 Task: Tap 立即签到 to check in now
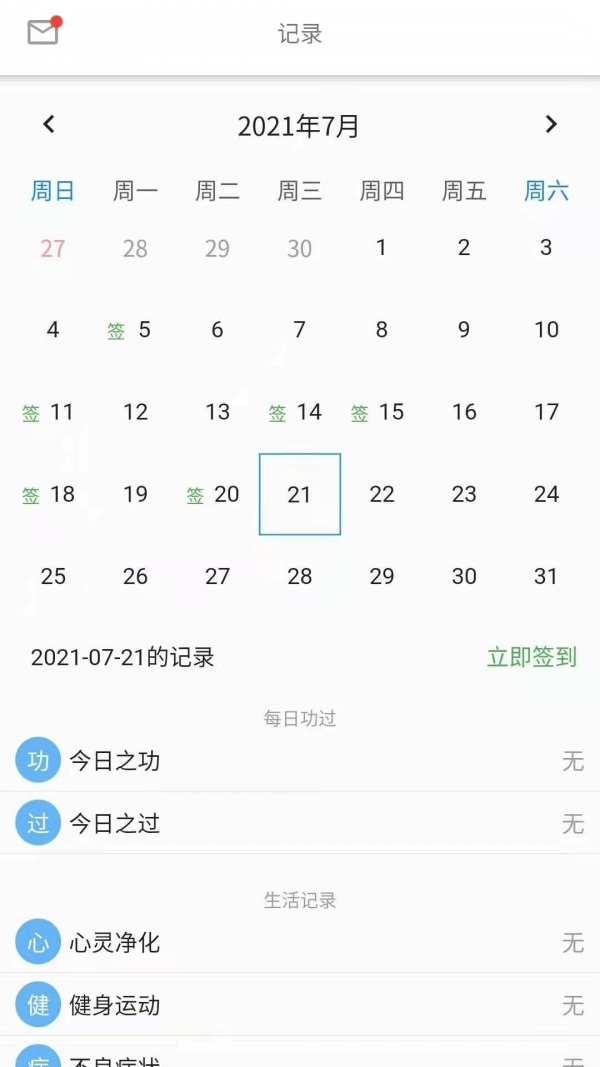tap(531, 657)
